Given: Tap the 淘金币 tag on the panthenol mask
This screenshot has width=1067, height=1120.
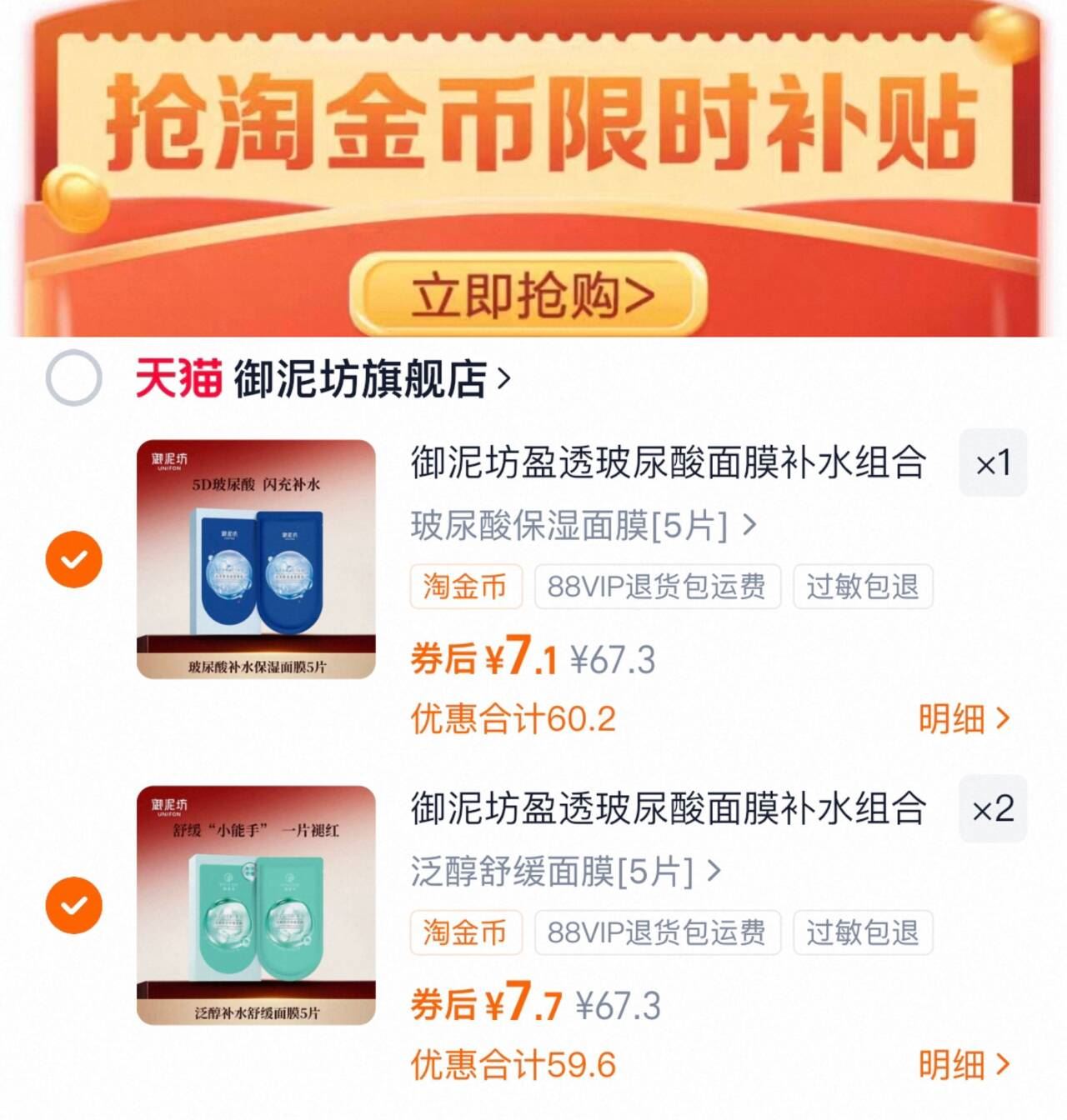Looking at the screenshot, I should click(x=465, y=934).
